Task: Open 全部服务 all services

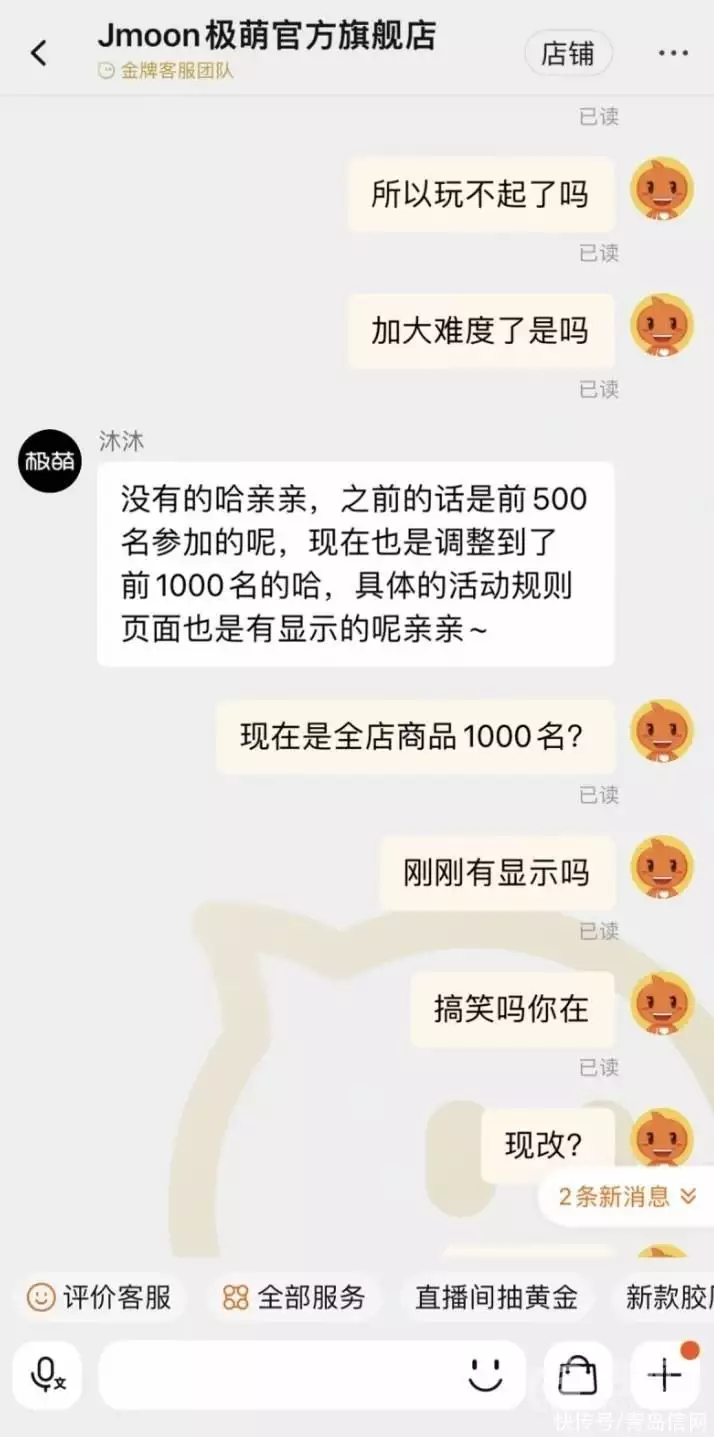Action: tap(294, 1298)
